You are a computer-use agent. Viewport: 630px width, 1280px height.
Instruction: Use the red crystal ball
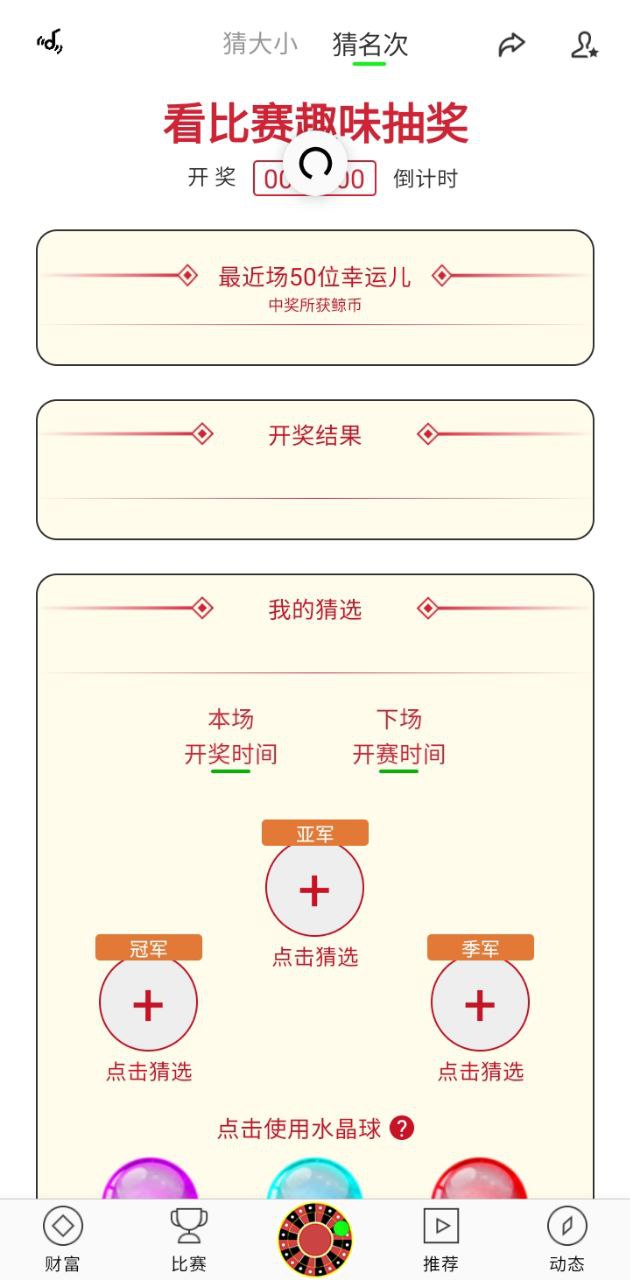click(x=479, y=1182)
